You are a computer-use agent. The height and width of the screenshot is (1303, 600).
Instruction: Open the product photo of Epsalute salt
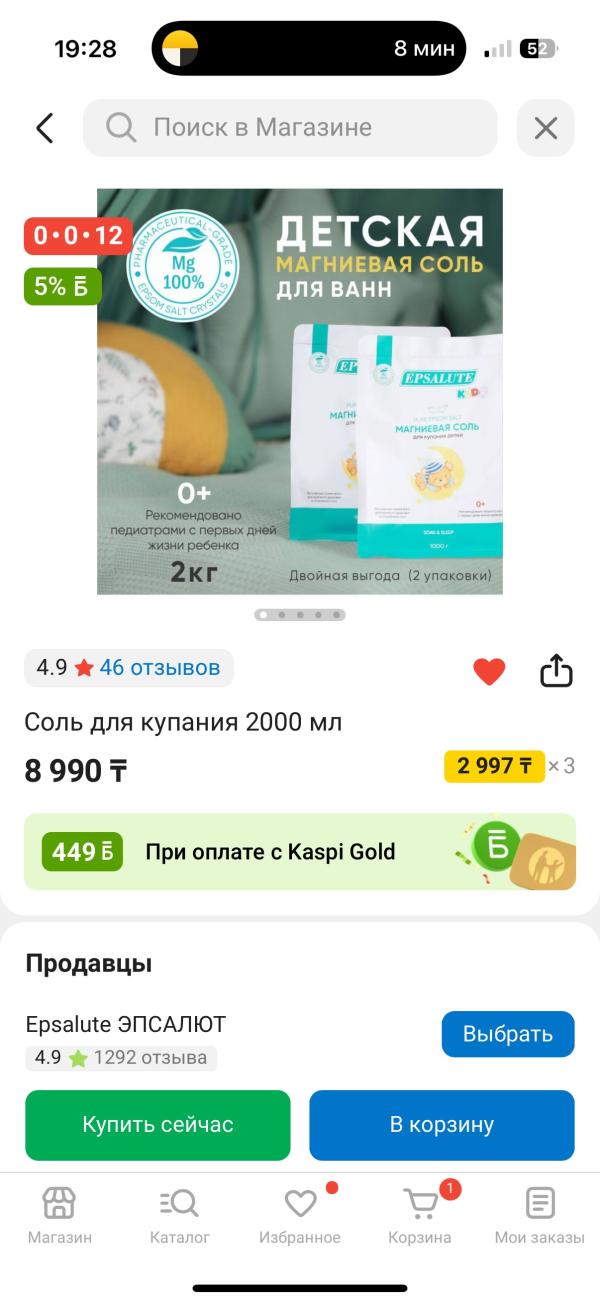click(300, 392)
